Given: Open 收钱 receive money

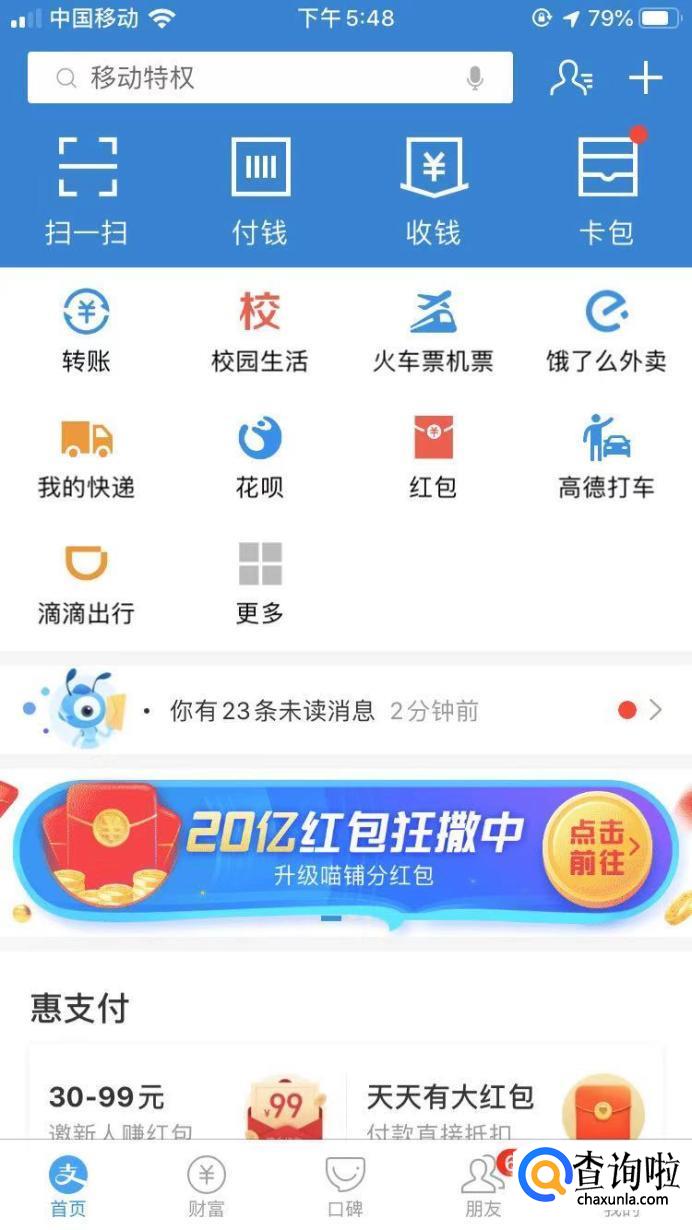Looking at the screenshot, I should (x=433, y=190).
